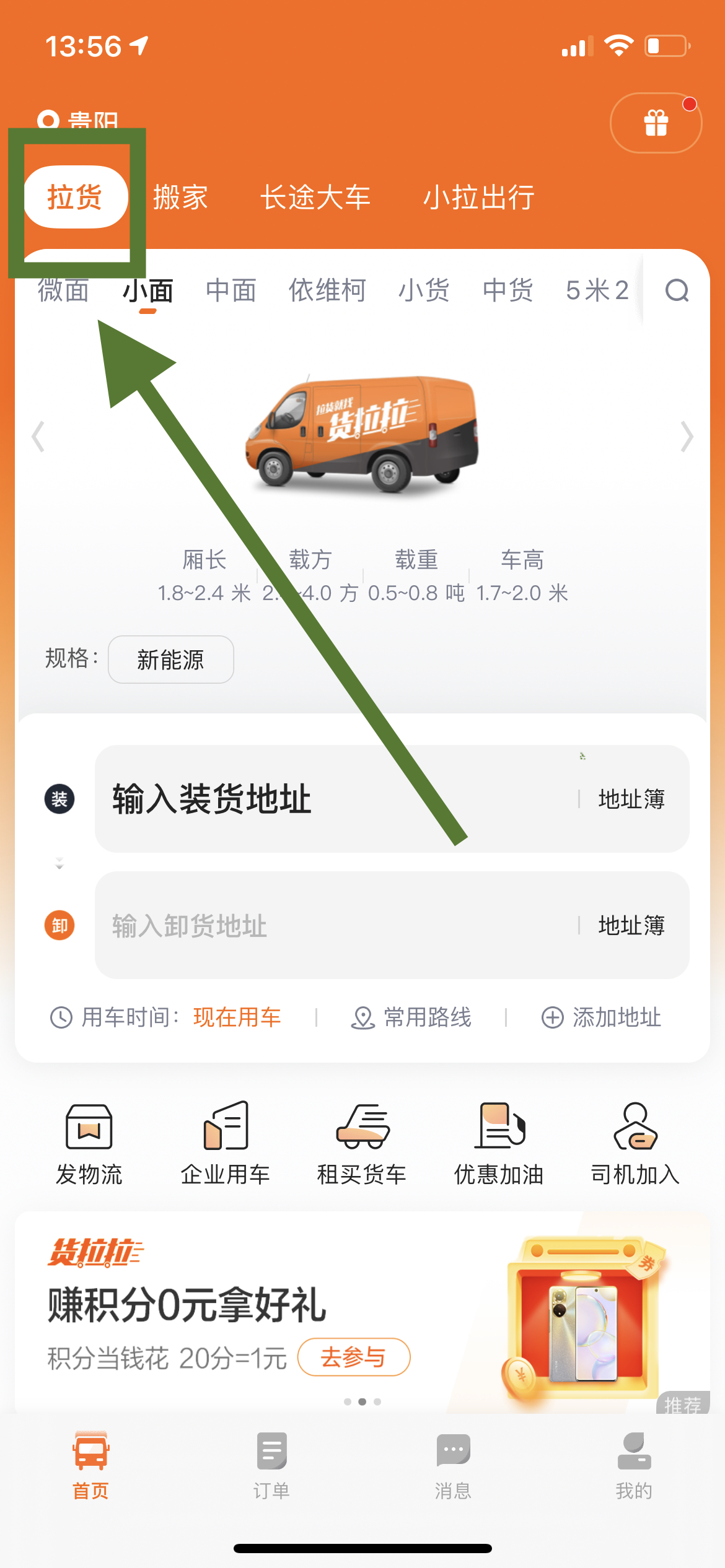Switch to the 搬家 tab
Image resolution: width=725 pixels, height=1568 pixels.
pyautogui.click(x=180, y=198)
